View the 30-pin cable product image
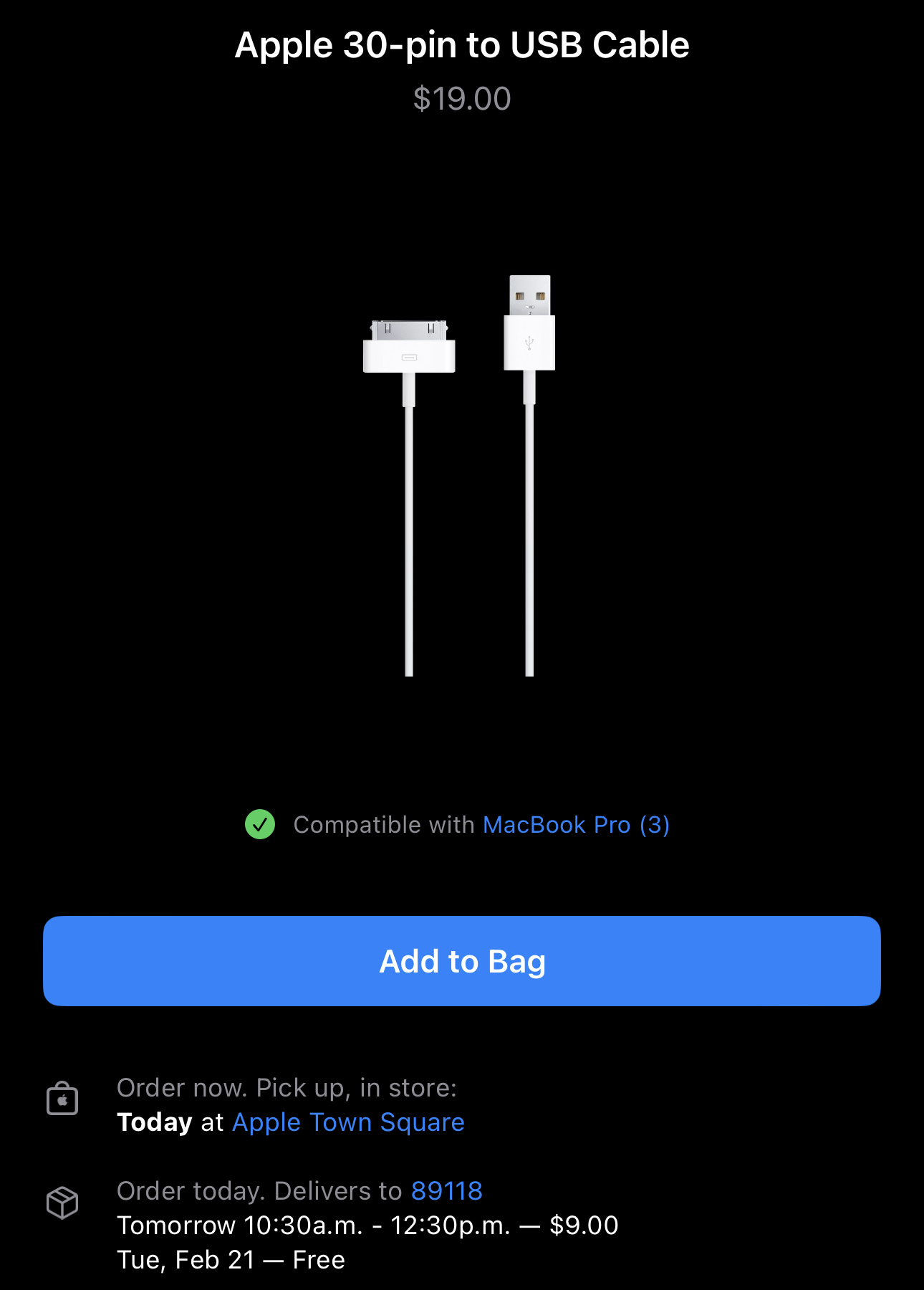Screen dimensions: 924x1290 459,475
